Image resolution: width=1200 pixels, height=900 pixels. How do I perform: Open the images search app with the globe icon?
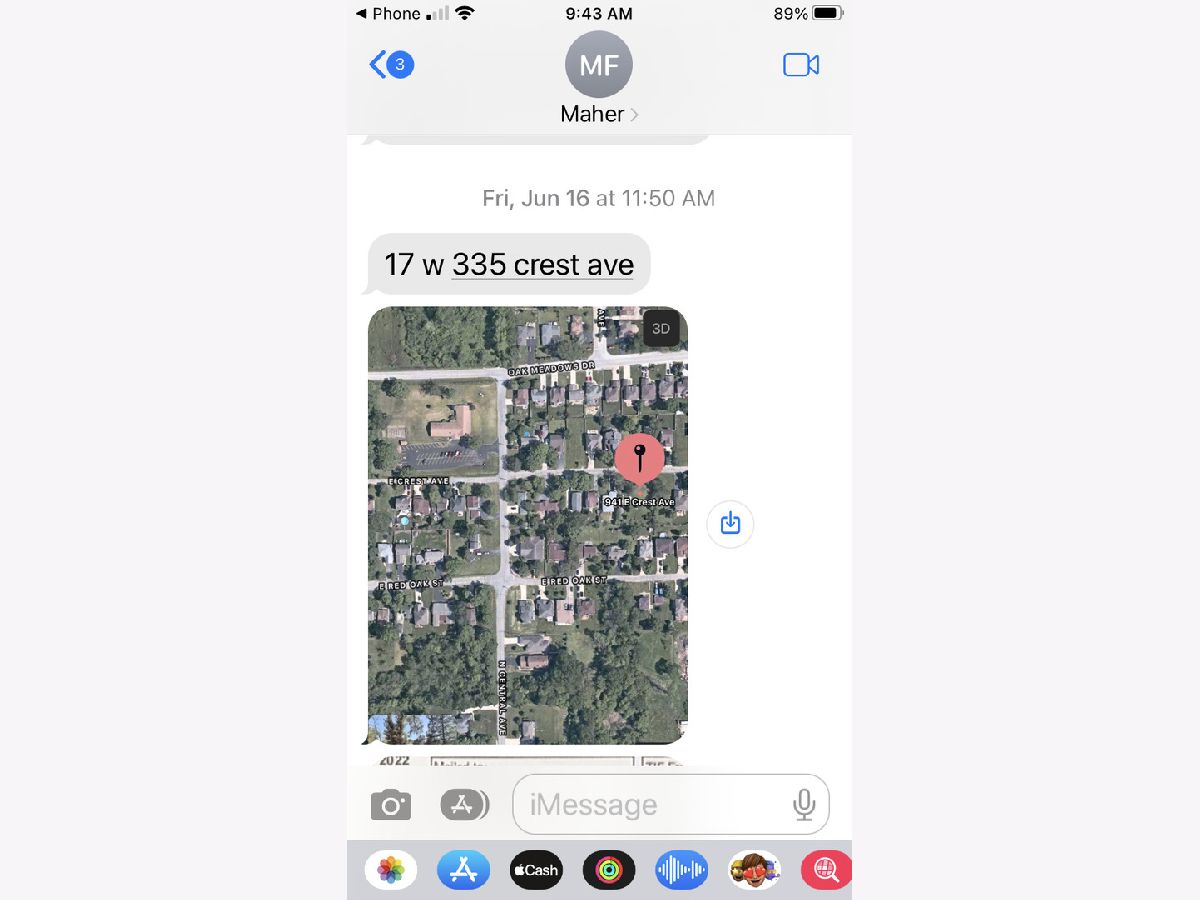(x=826, y=870)
